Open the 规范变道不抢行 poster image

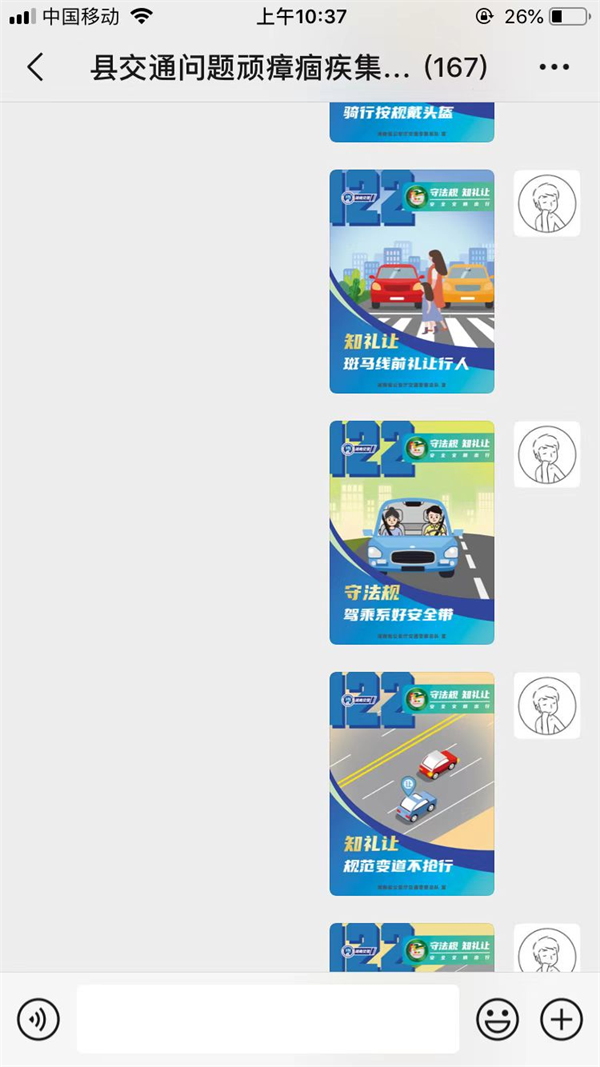(412, 783)
